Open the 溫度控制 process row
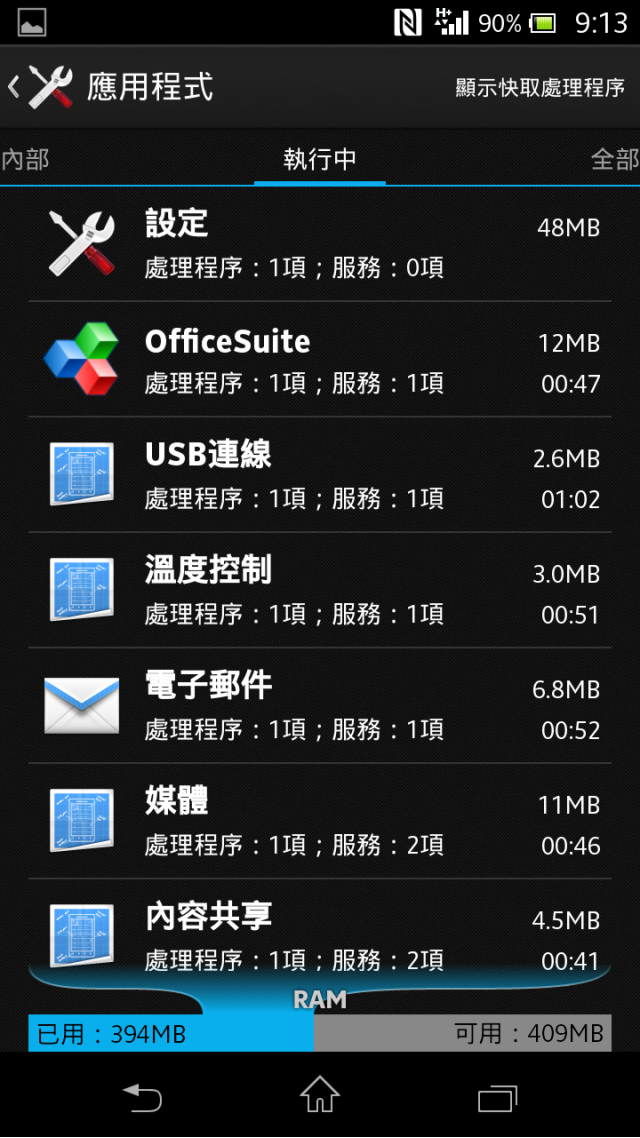 (320, 590)
